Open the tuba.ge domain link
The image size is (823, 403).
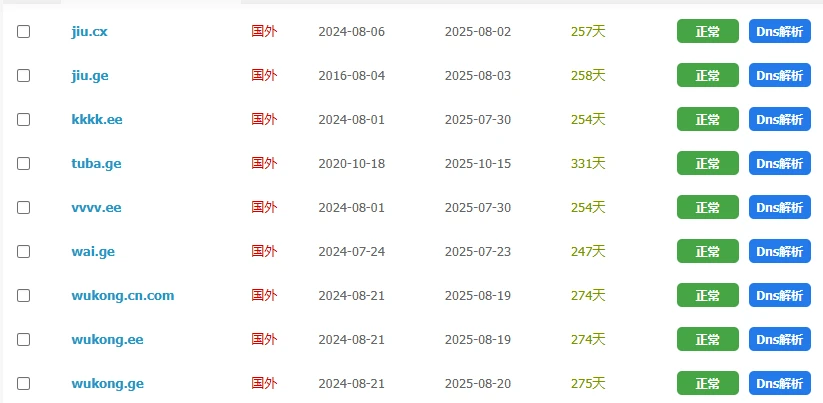pyautogui.click(x=96, y=164)
